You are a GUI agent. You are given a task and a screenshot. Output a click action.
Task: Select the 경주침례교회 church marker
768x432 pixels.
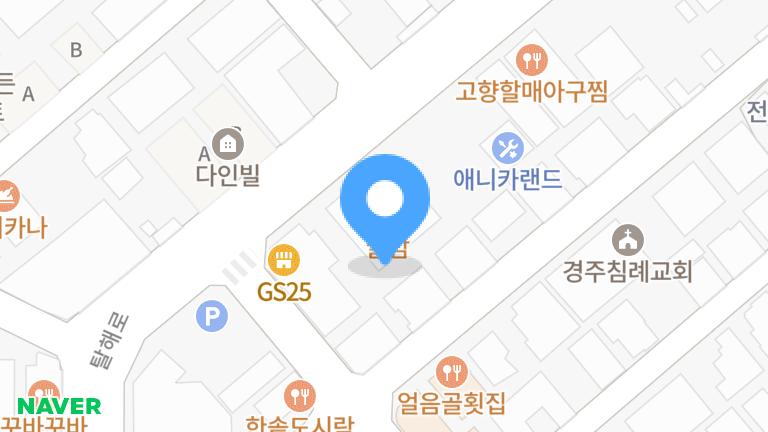(x=627, y=240)
